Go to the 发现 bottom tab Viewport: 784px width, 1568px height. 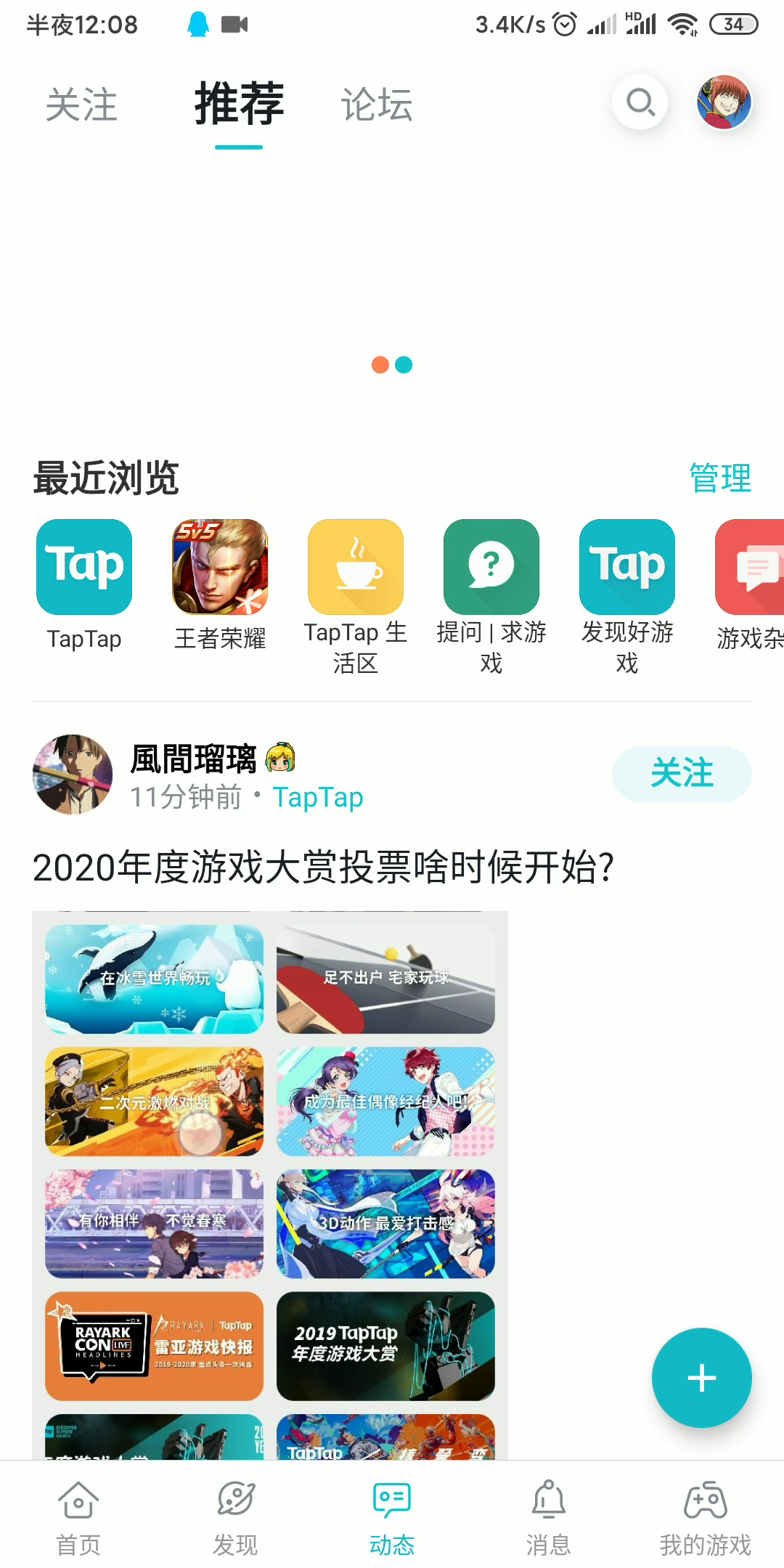tap(235, 1518)
